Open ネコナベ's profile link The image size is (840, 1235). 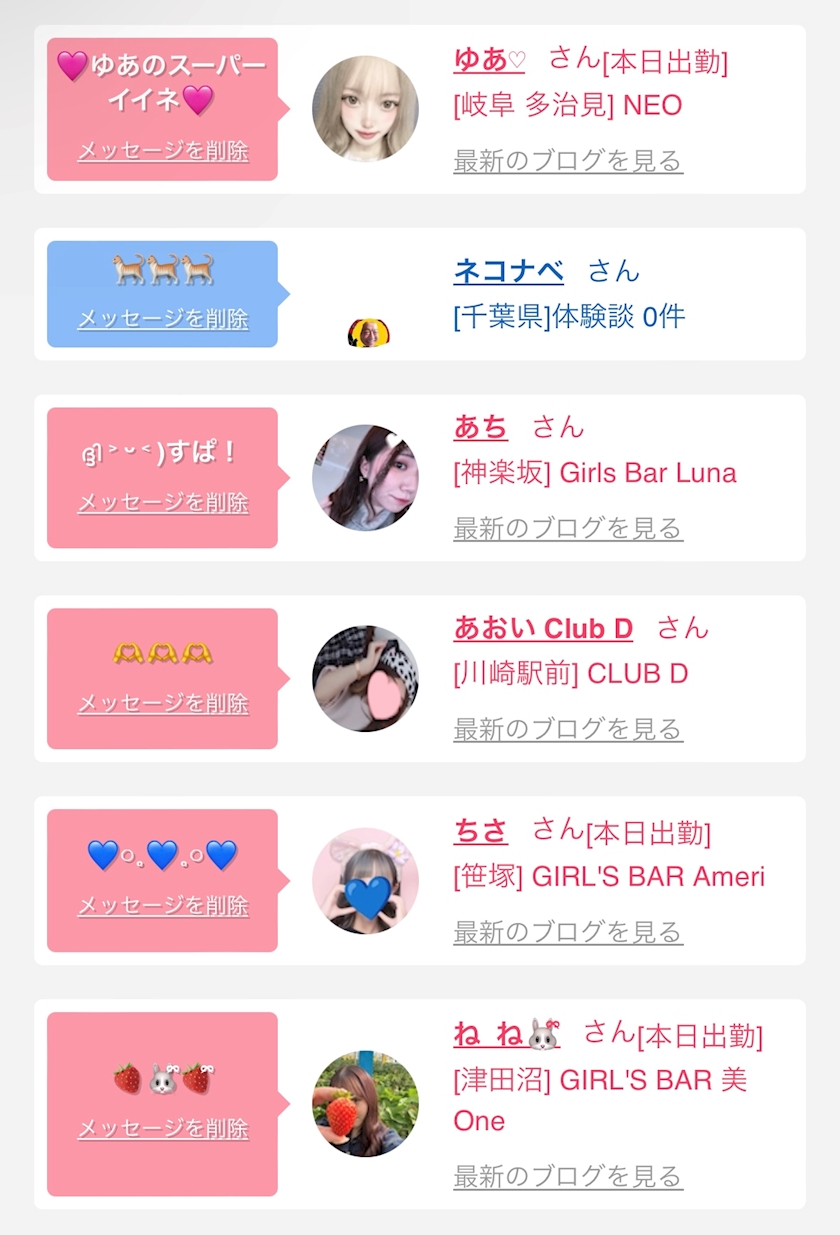coord(508,270)
